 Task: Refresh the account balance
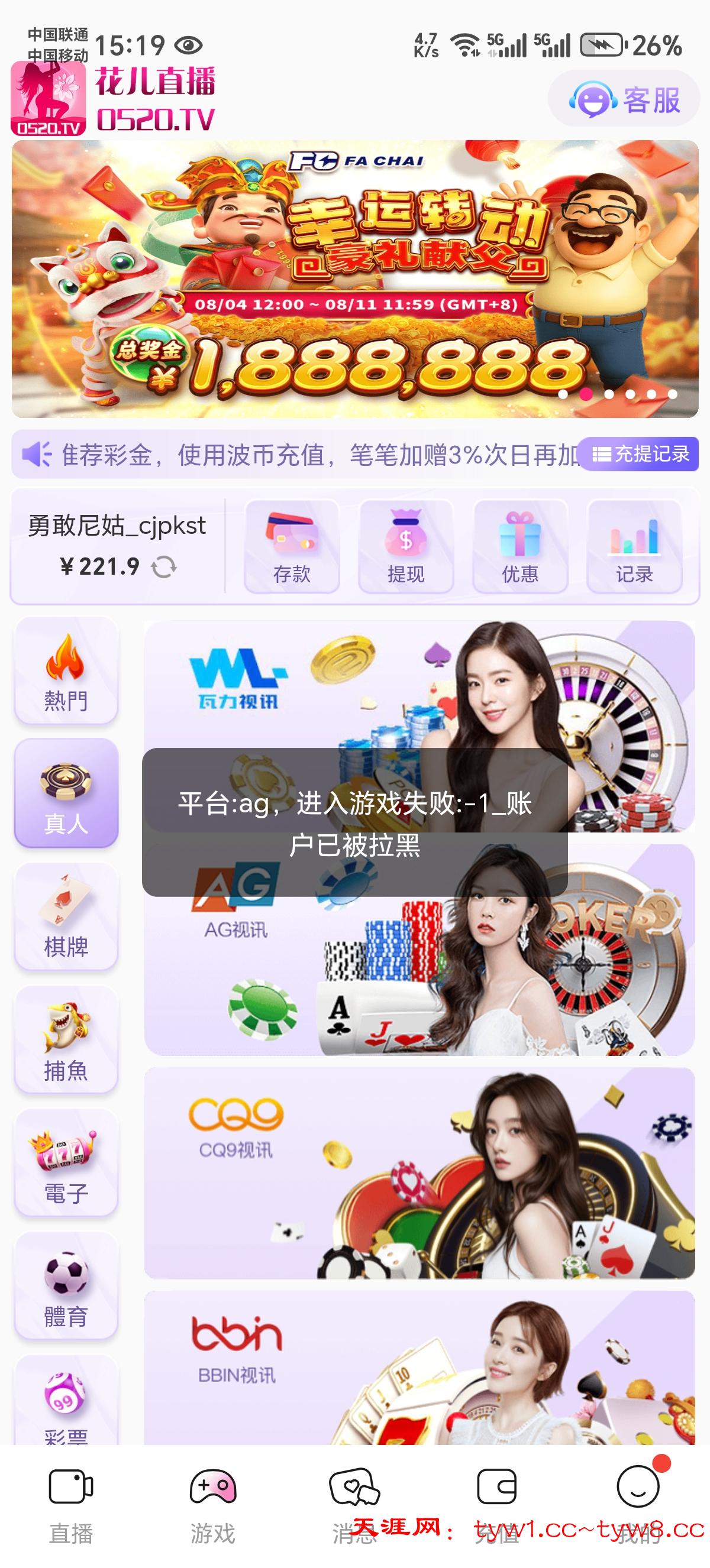(x=164, y=566)
